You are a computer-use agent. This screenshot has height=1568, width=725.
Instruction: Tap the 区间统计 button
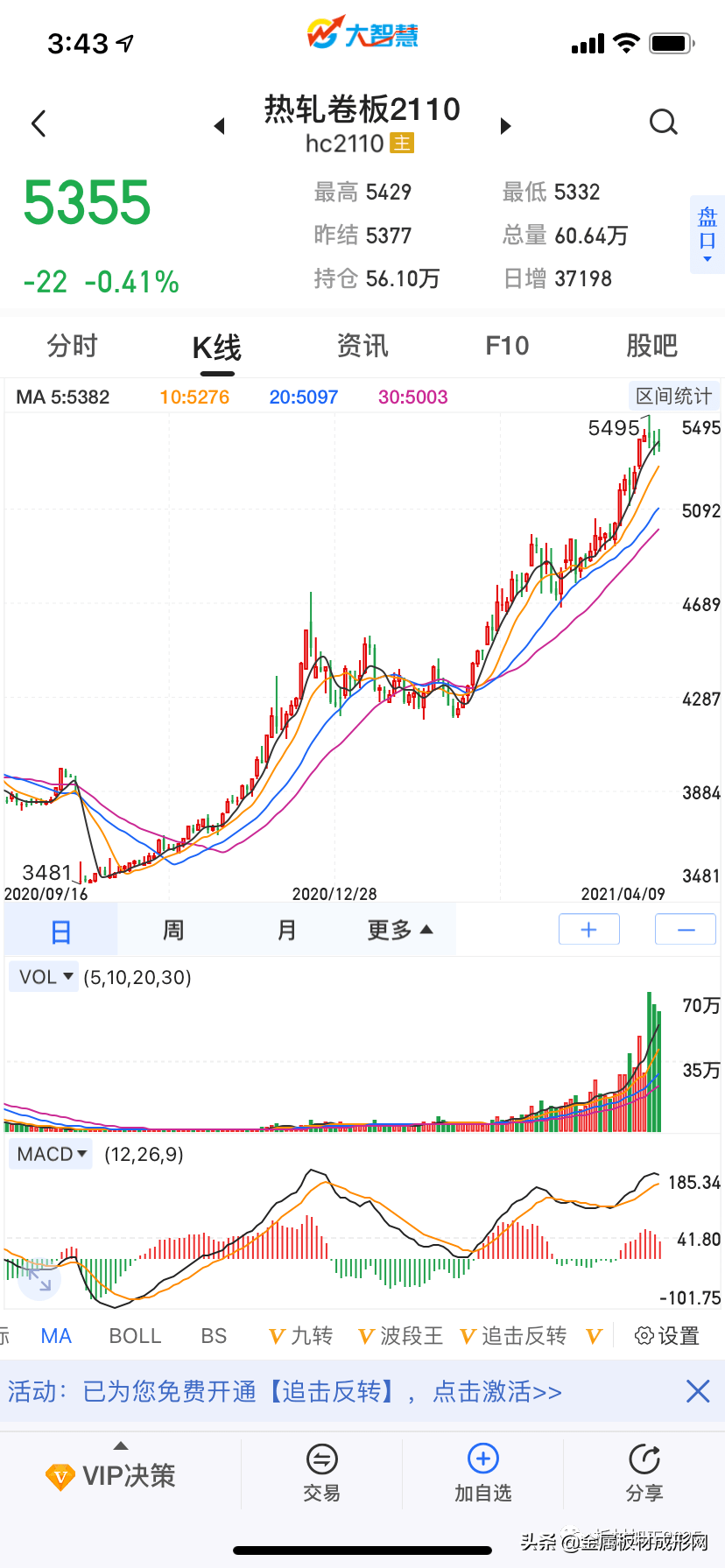pos(672,396)
